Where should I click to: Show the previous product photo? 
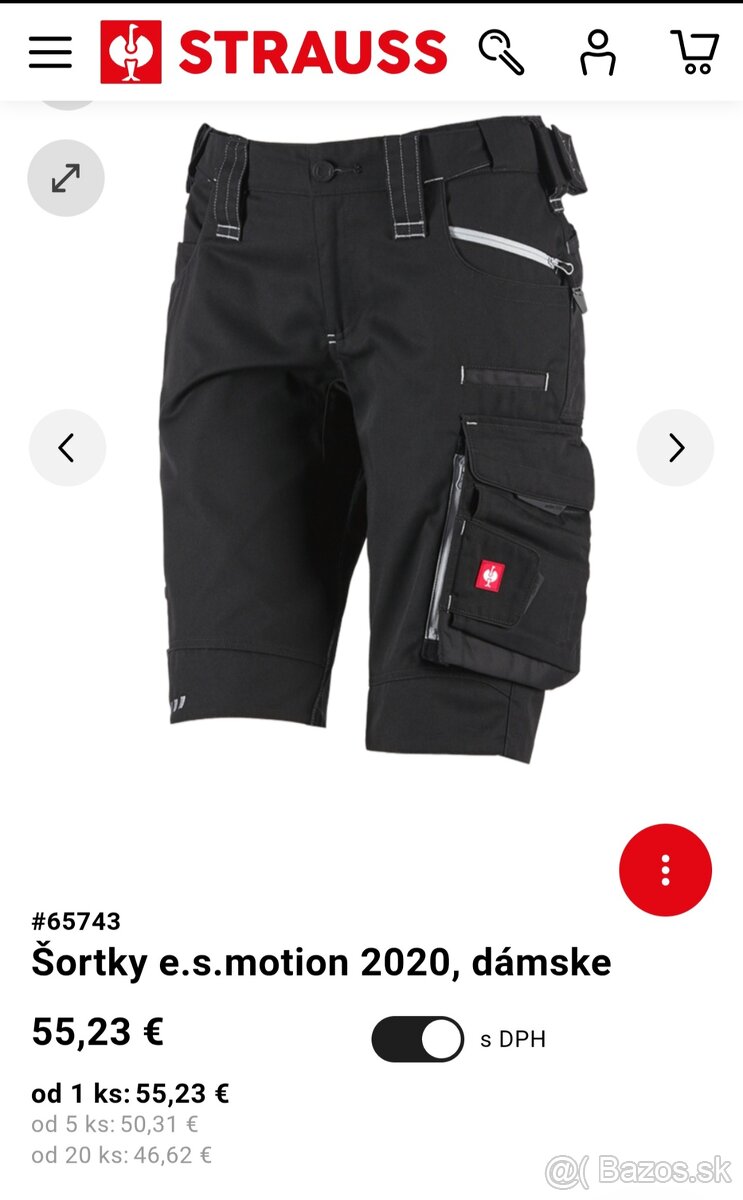[x=67, y=448]
